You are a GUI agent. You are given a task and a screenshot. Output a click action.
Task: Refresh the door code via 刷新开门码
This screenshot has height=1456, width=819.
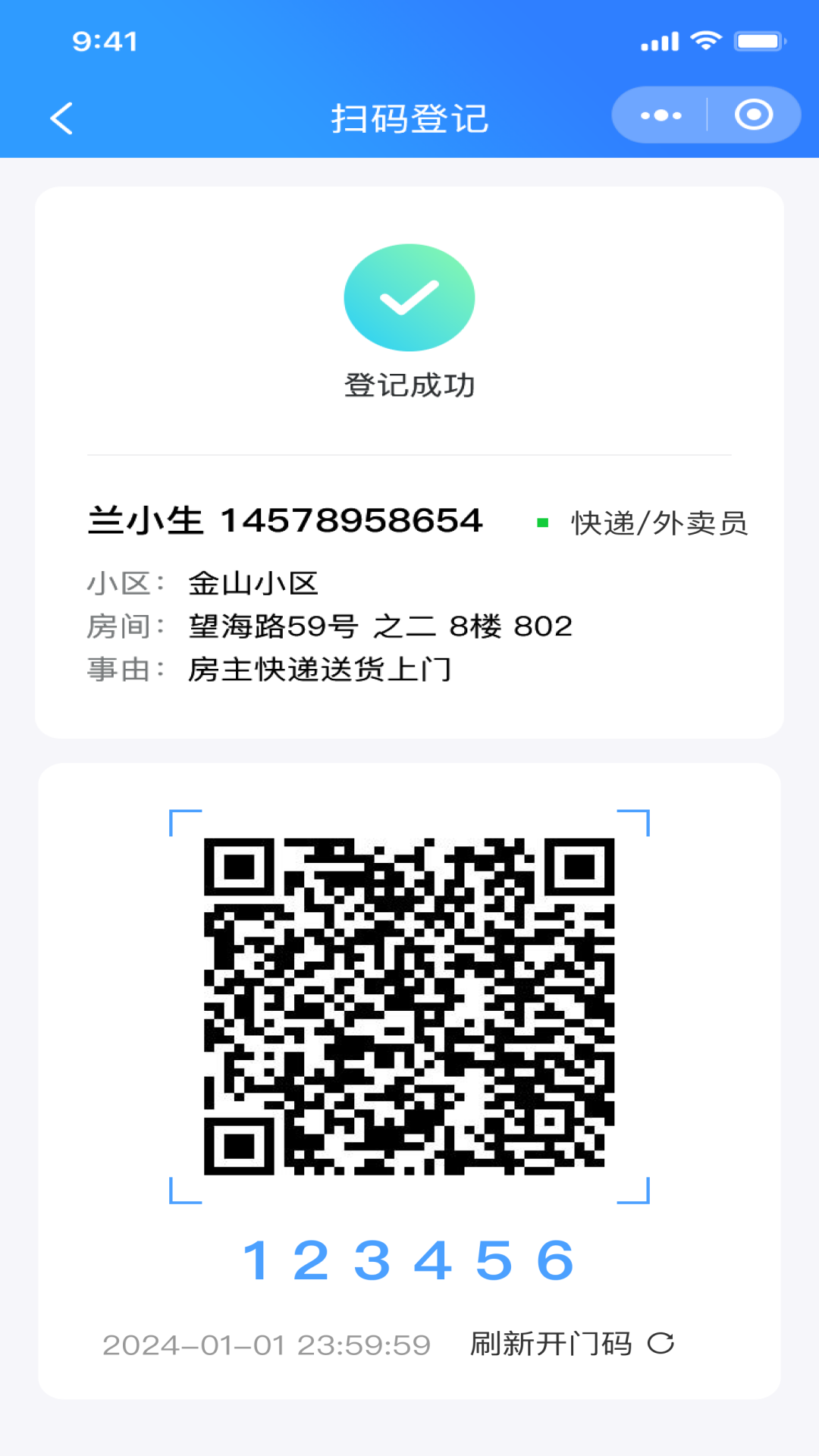tap(572, 1344)
